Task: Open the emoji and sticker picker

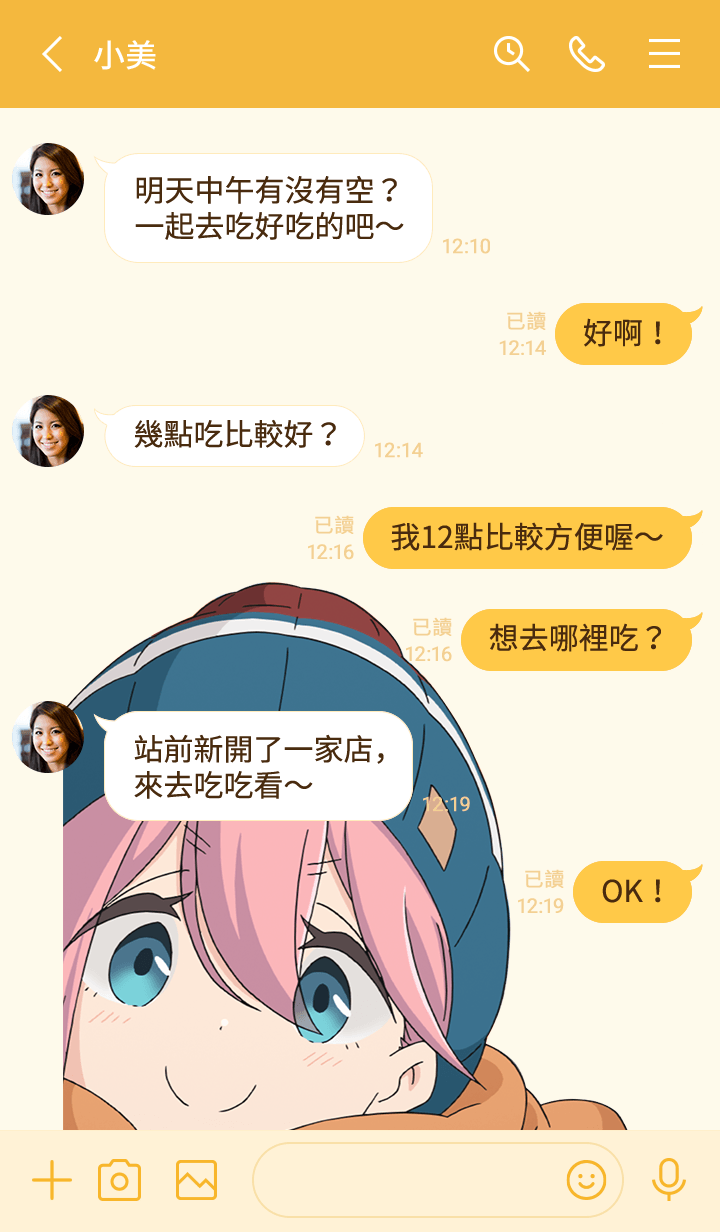Action: [x=586, y=1181]
